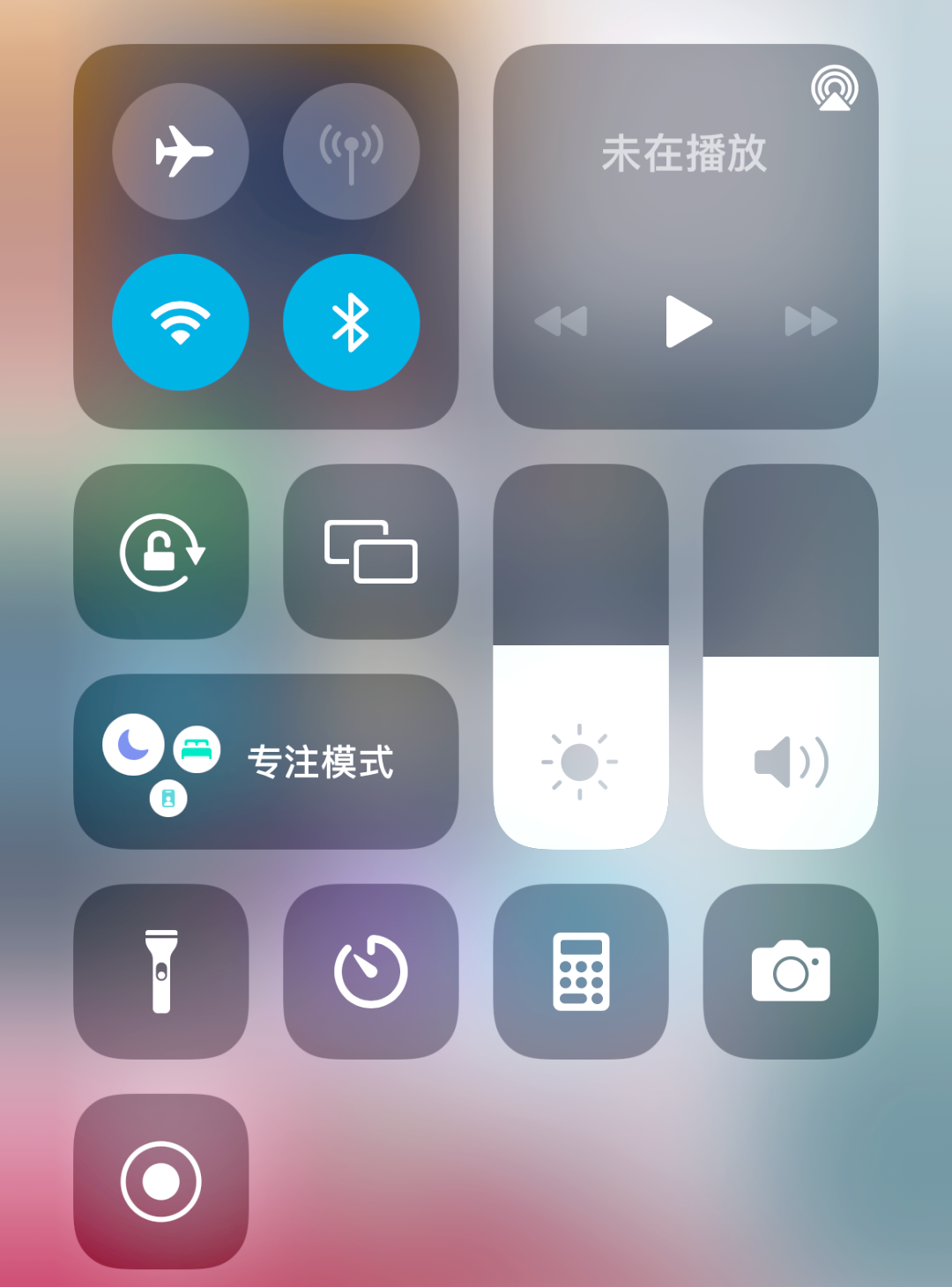This screenshot has height=1287, width=952.
Task: Start screen recording
Action: [161, 1181]
